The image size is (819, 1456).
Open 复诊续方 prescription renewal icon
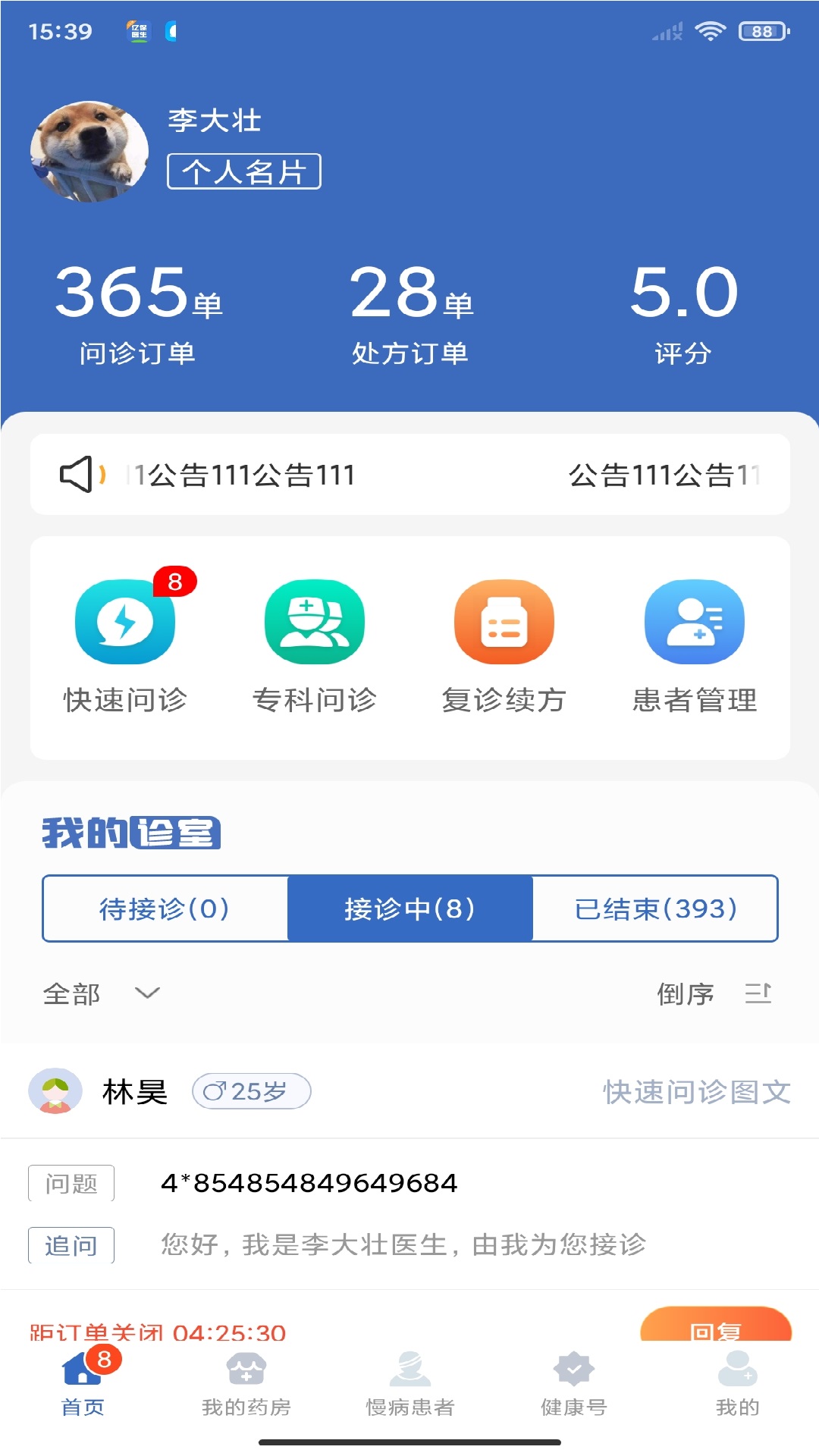tap(504, 622)
